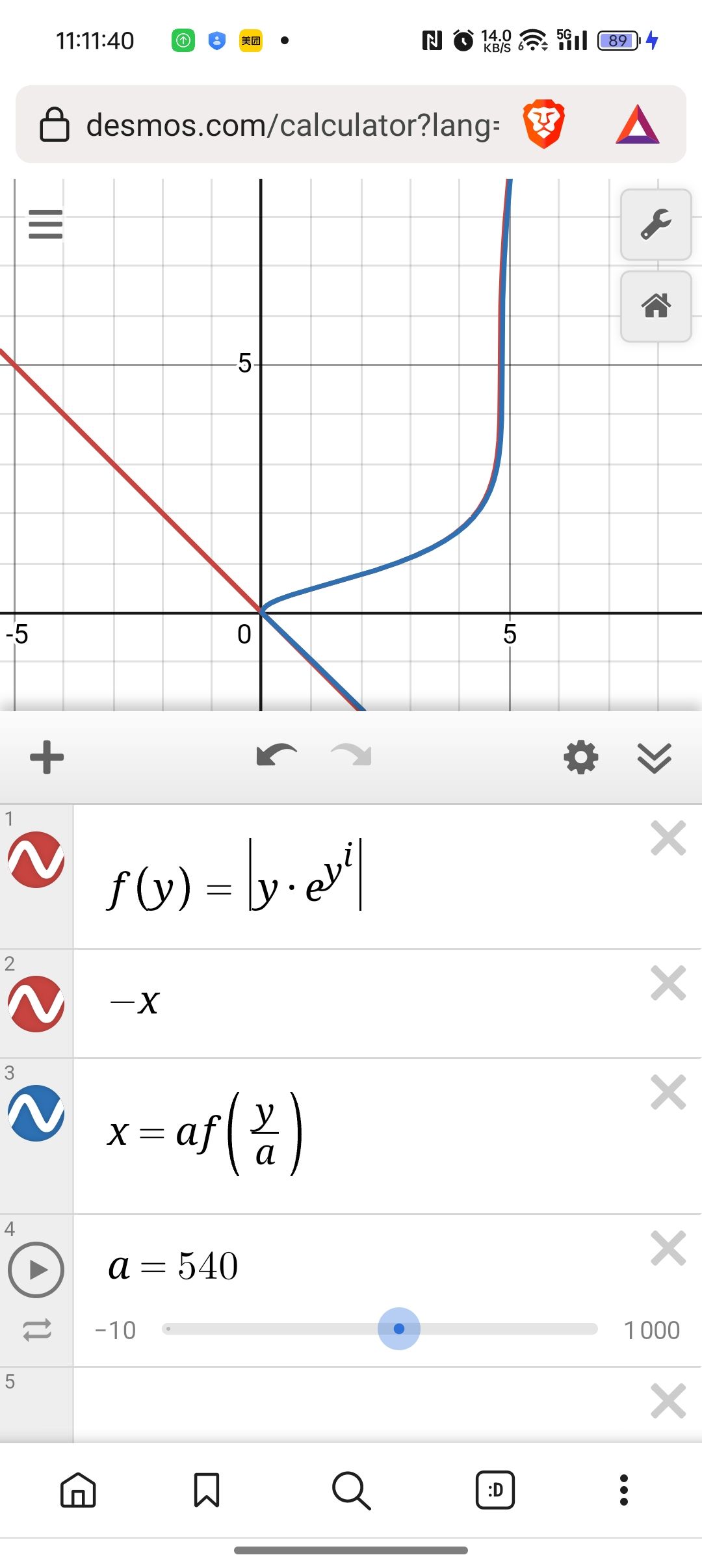Open expression list settings gear

coord(580,757)
